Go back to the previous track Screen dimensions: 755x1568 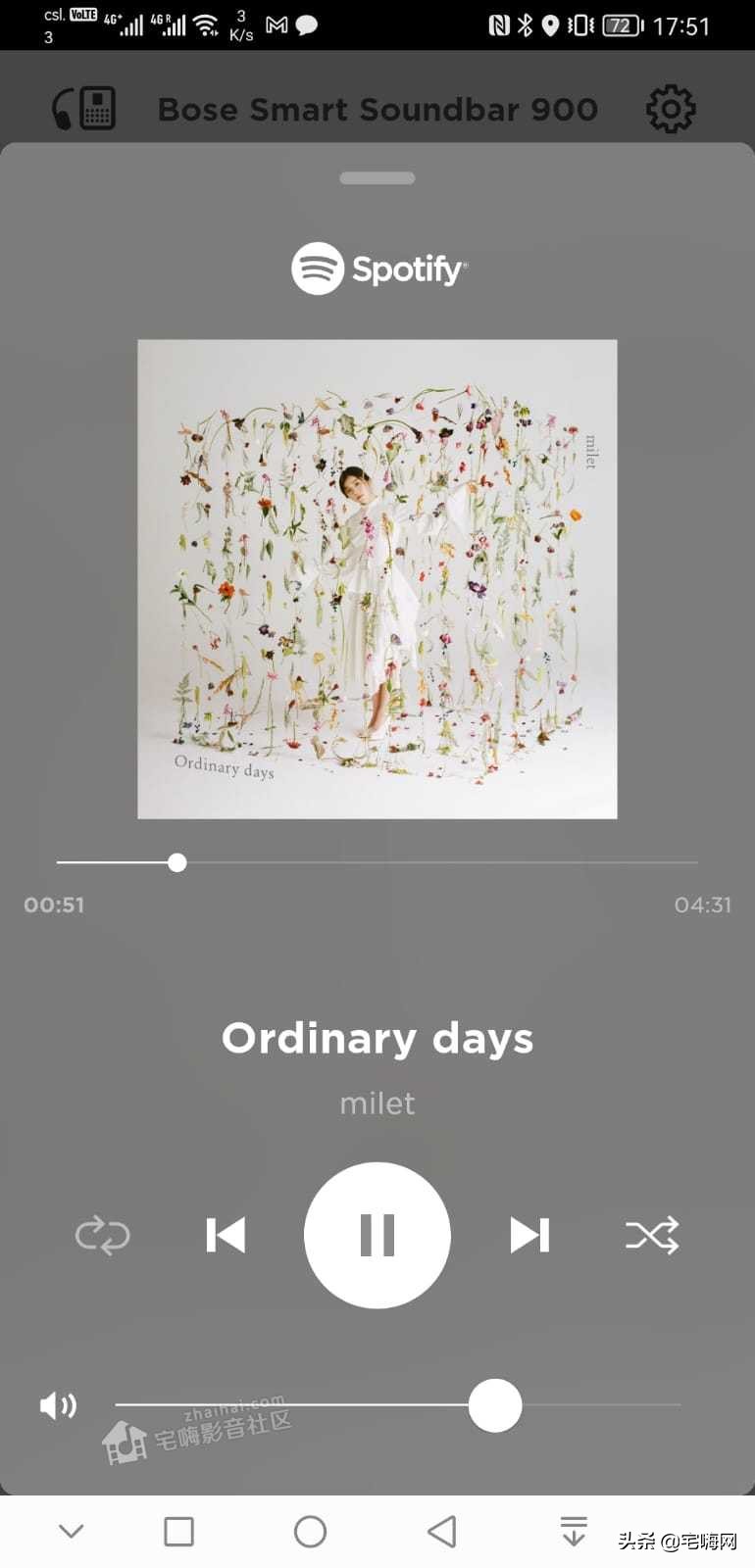pos(226,1235)
